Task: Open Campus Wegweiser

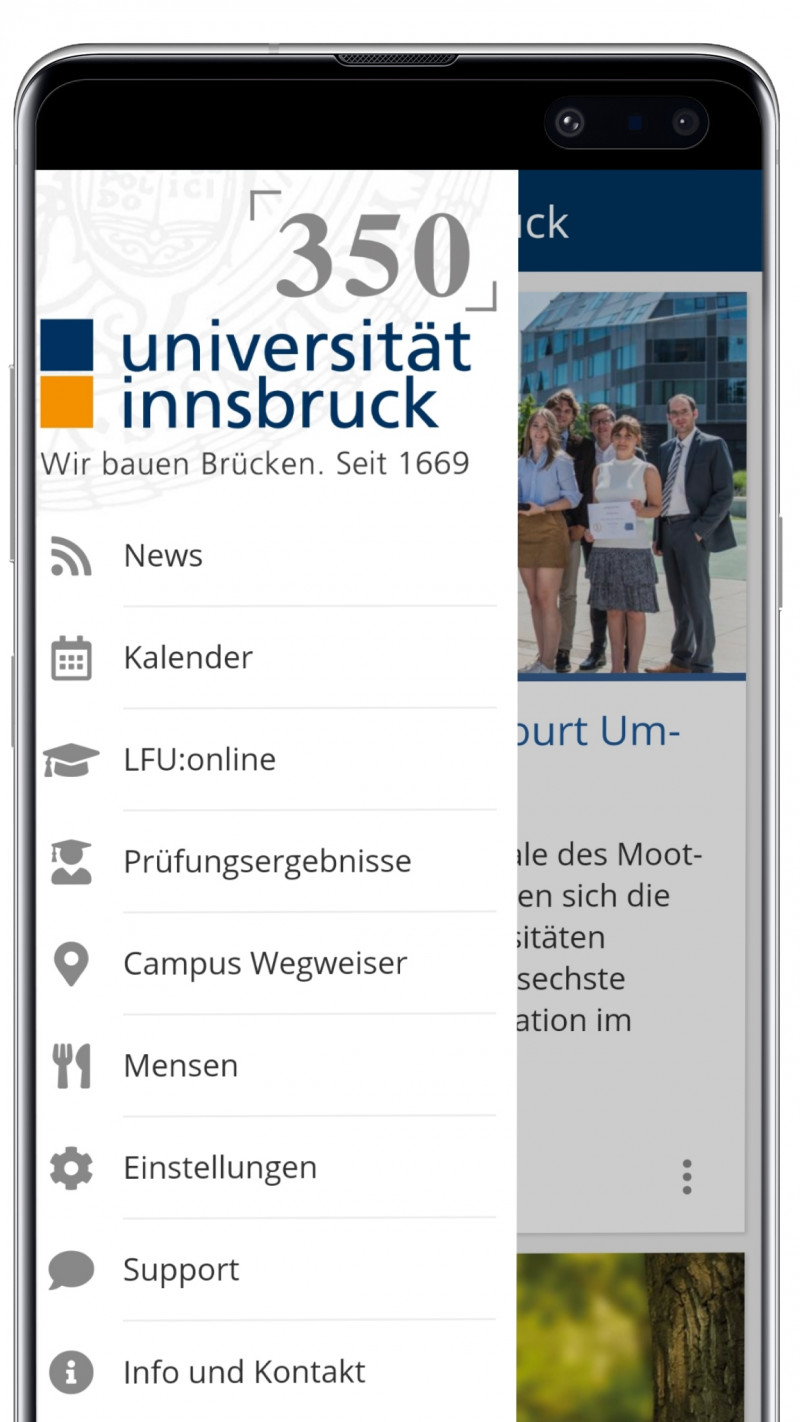Action: pos(265,964)
